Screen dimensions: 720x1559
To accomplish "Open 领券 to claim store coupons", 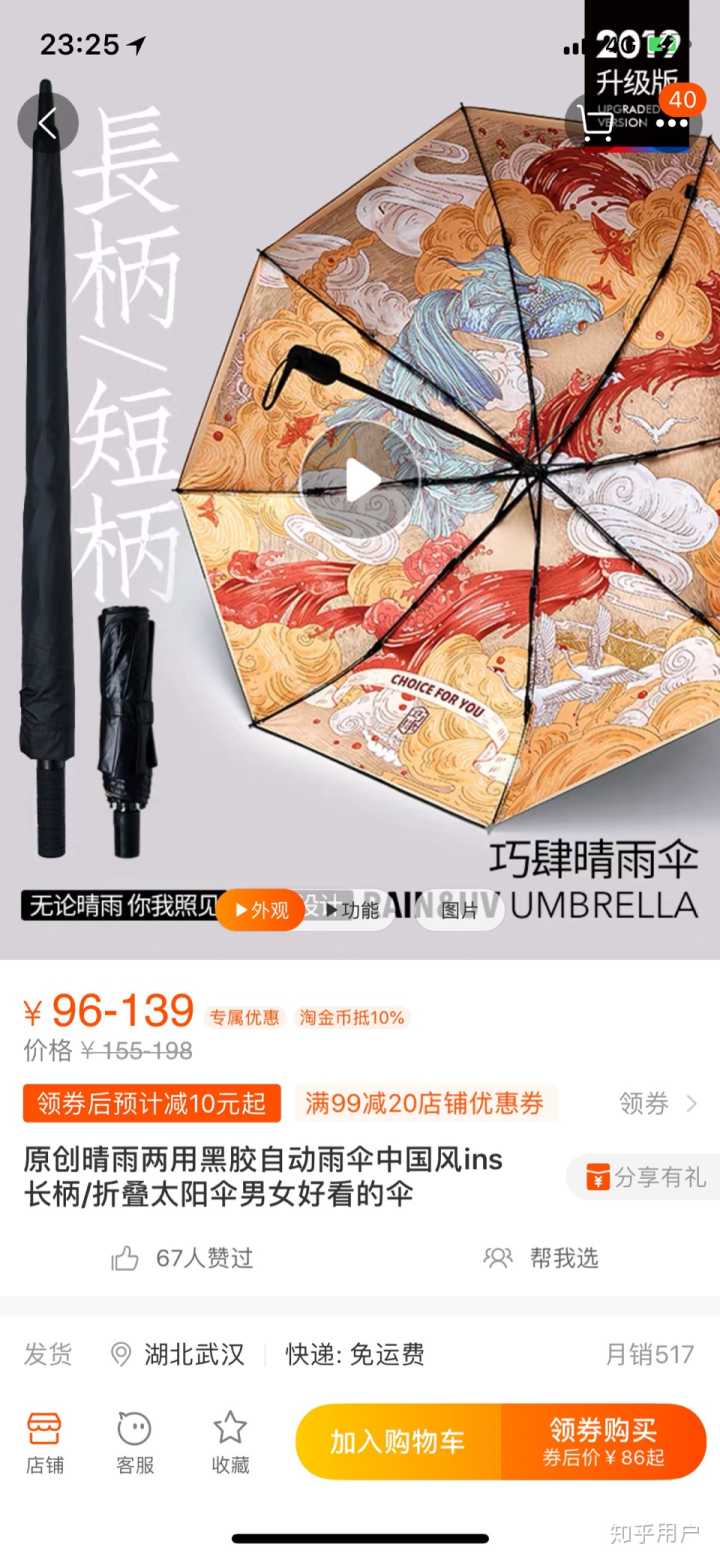I will (x=657, y=1103).
